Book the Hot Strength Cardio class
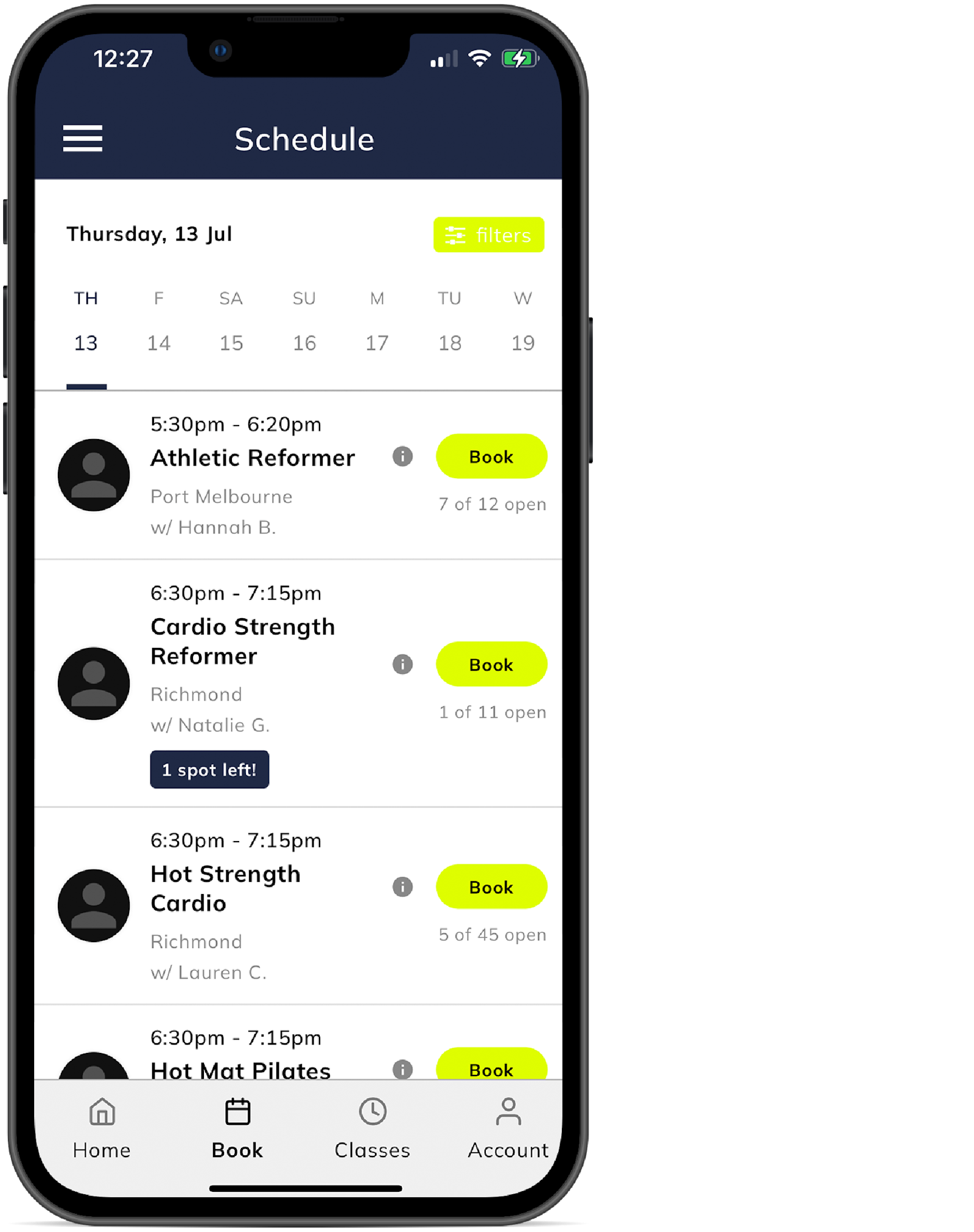Screen dimensions: 974x1232 click(491, 887)
